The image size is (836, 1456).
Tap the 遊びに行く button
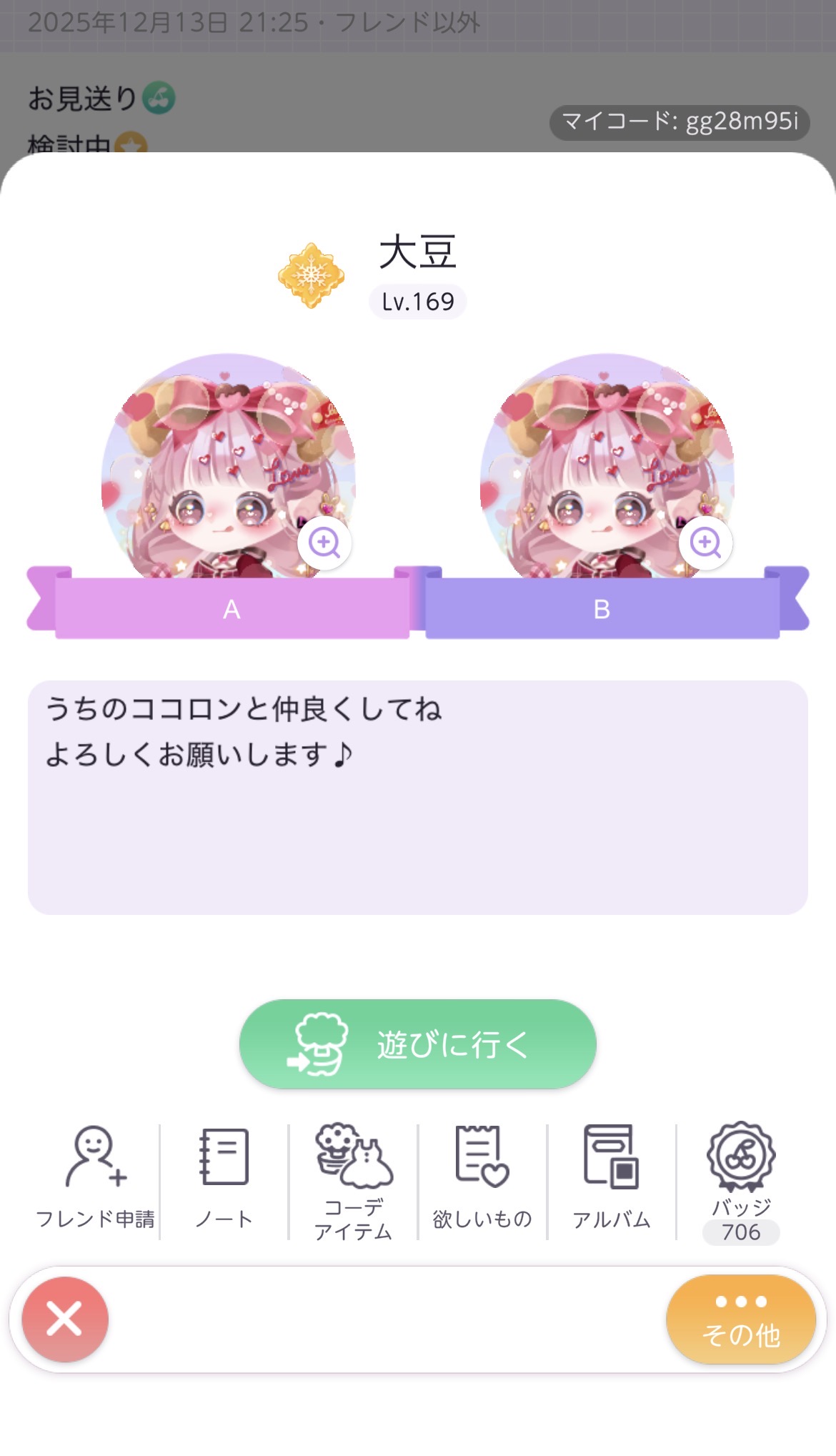tap(417, 1044)
